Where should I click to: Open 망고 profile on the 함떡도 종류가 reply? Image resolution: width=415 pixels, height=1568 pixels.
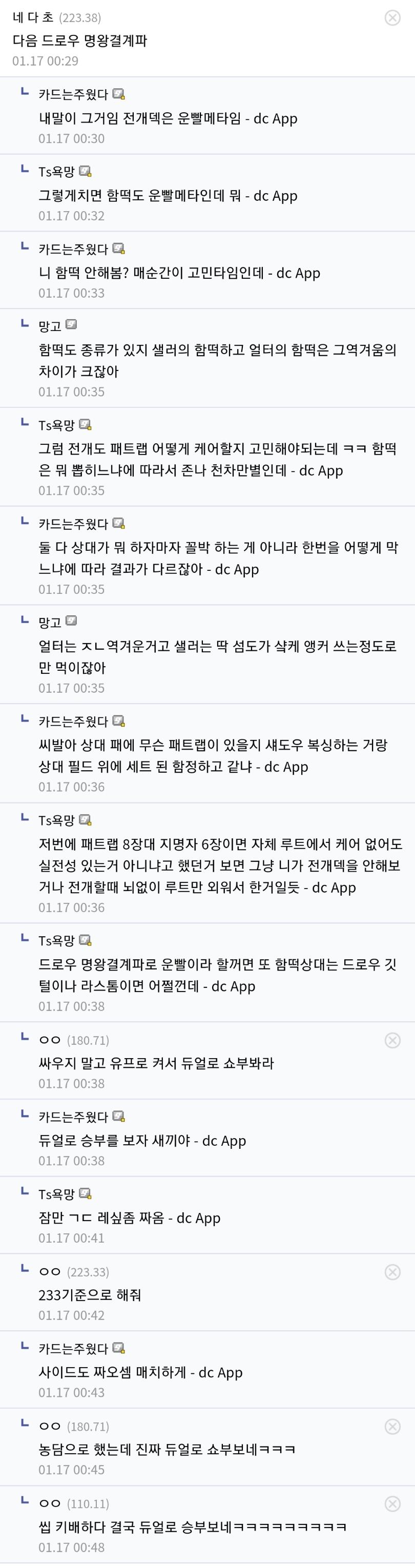50,326
